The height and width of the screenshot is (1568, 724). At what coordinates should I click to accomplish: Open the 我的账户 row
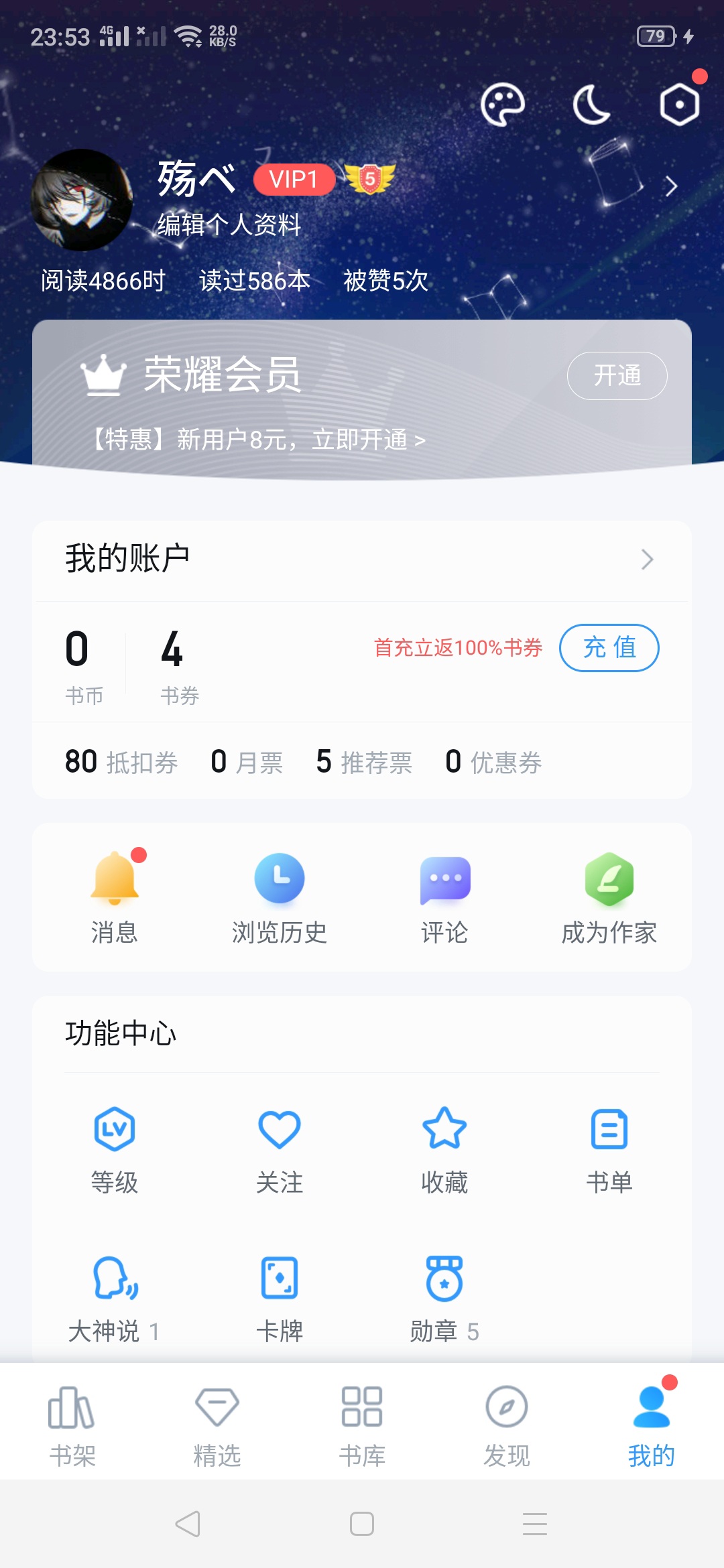(x=362, y=560)
